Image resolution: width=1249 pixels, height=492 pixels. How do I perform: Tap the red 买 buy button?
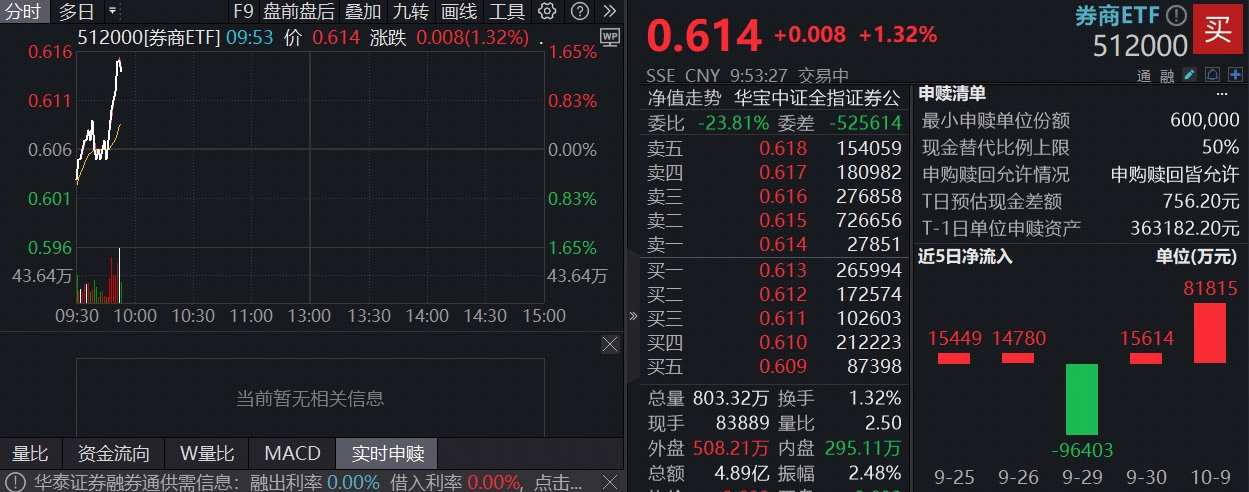tap(1218, 30)
